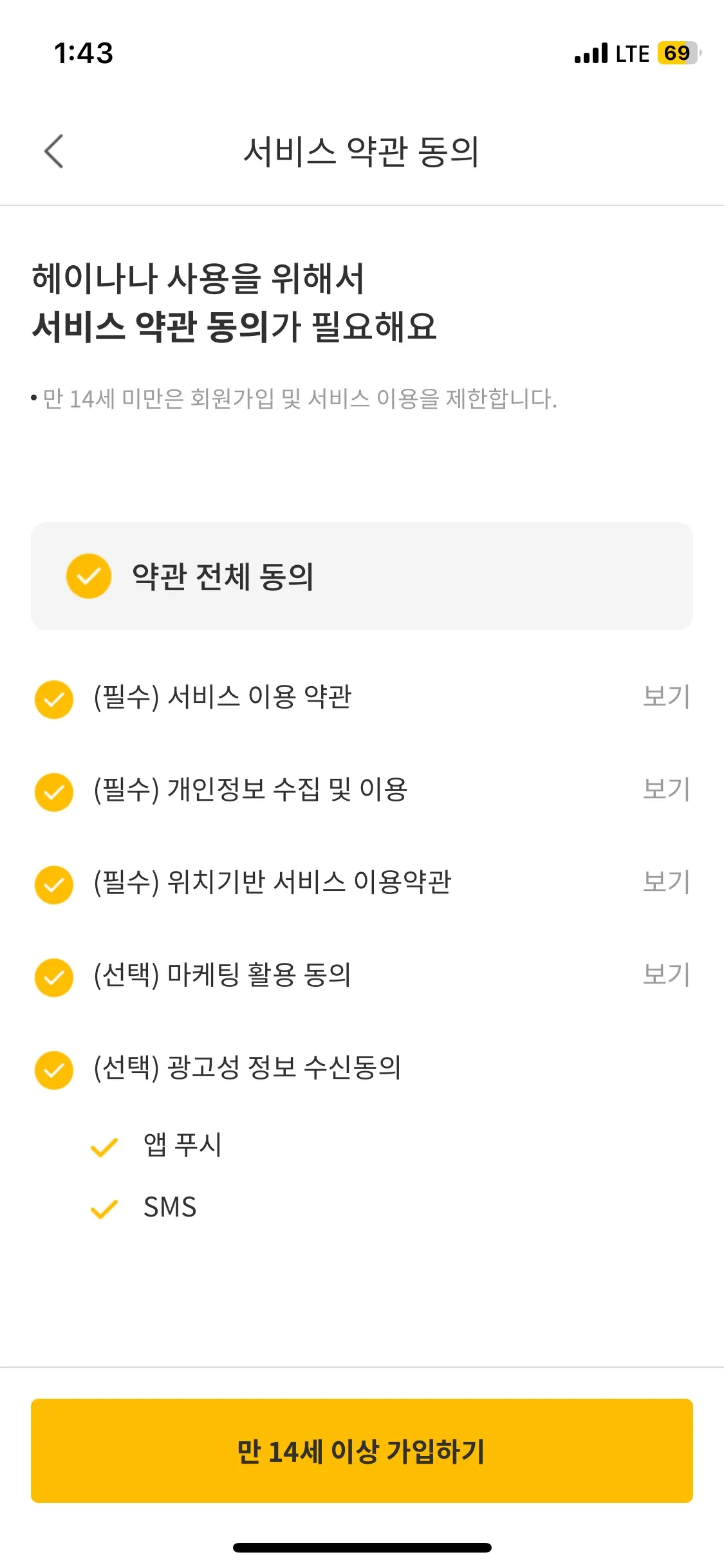Open 보기 for 개인정보 수집 및 이용

(666, 790)
